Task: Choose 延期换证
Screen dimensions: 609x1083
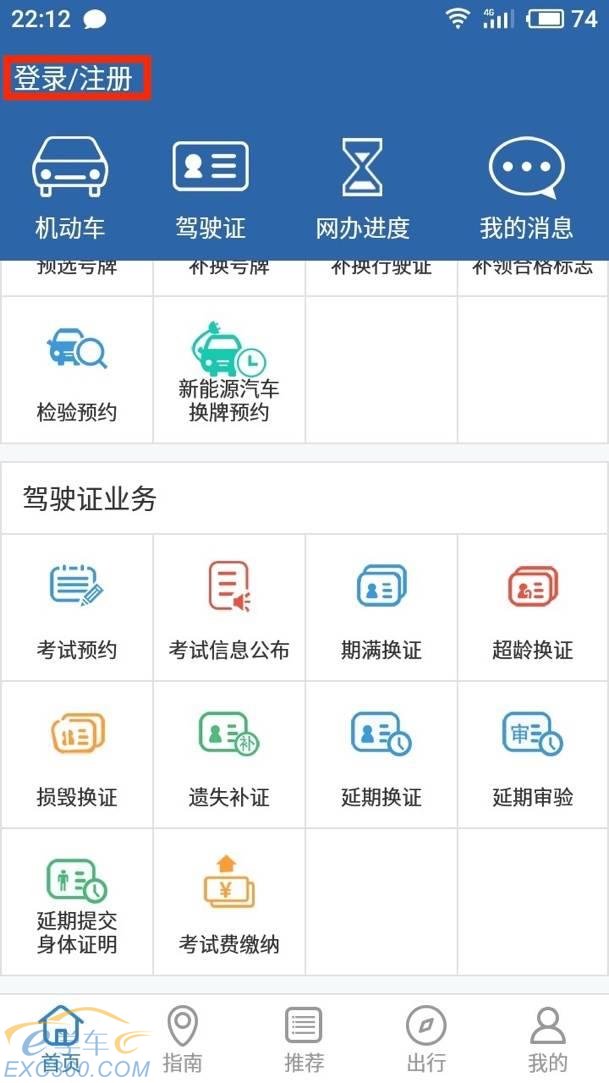Action: point(381,755)
